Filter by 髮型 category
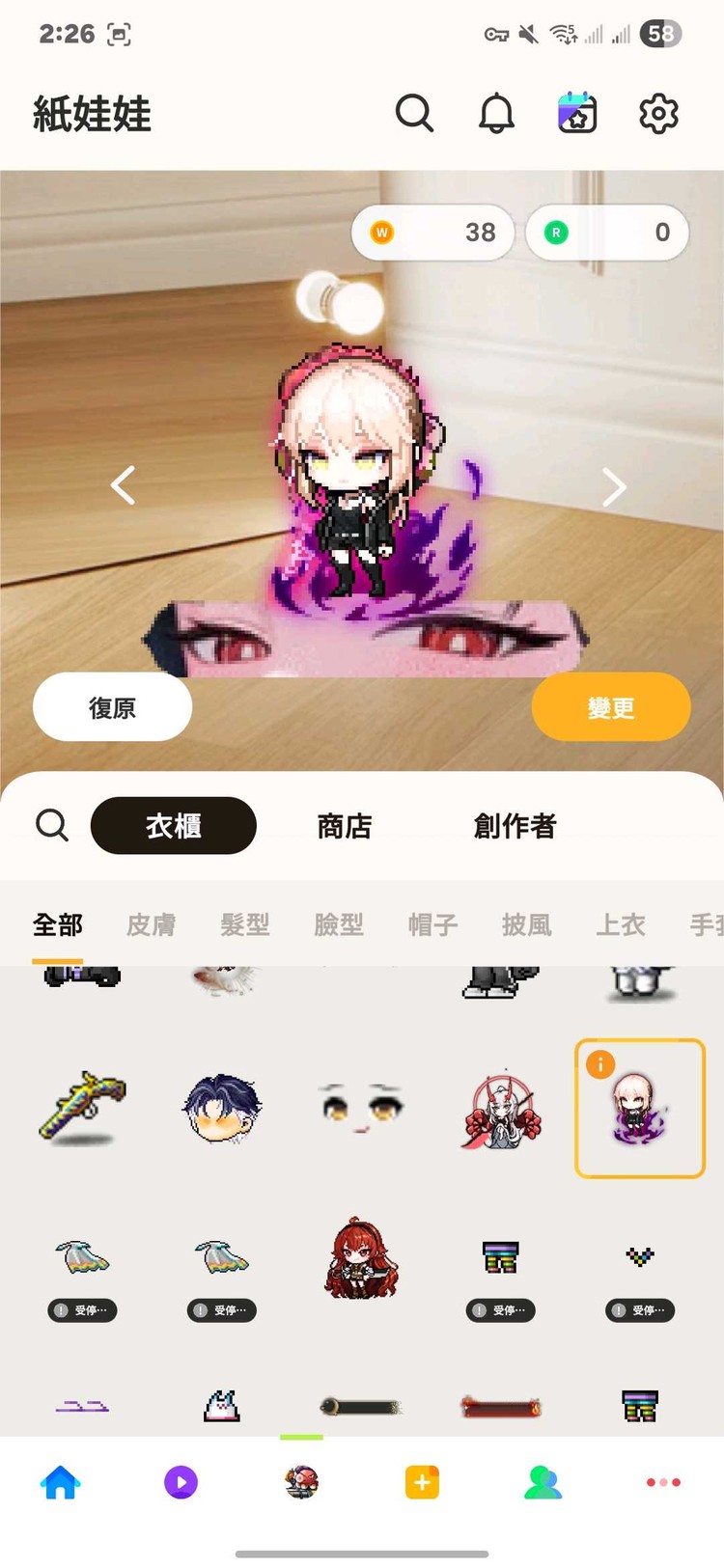 click(x=245, y=925)
